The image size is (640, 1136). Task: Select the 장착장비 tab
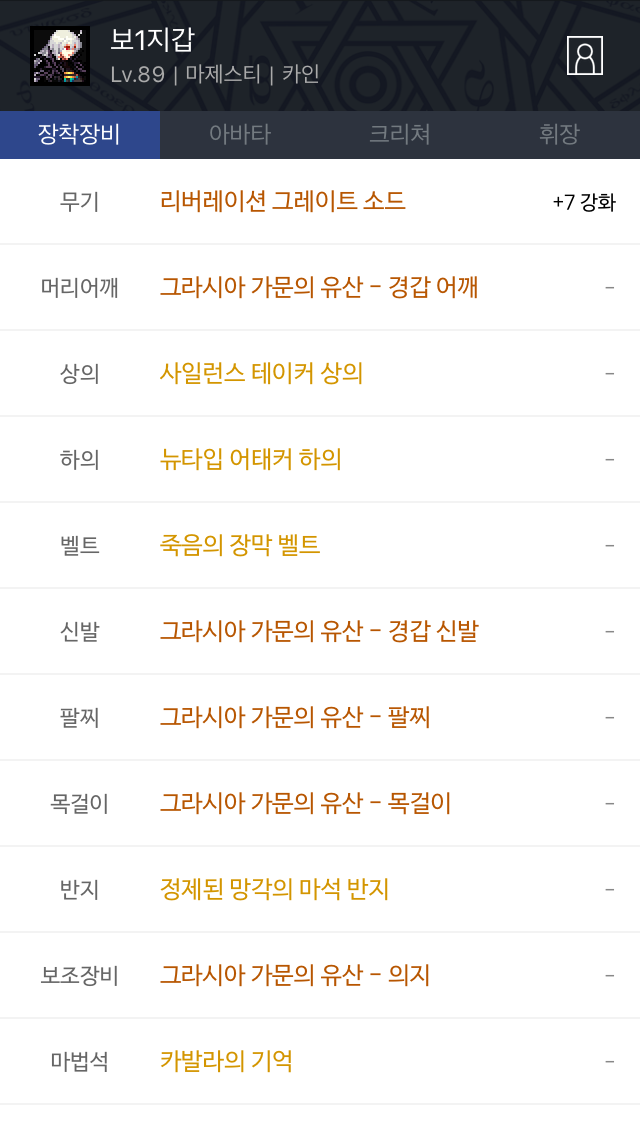[x=80, y=134]
